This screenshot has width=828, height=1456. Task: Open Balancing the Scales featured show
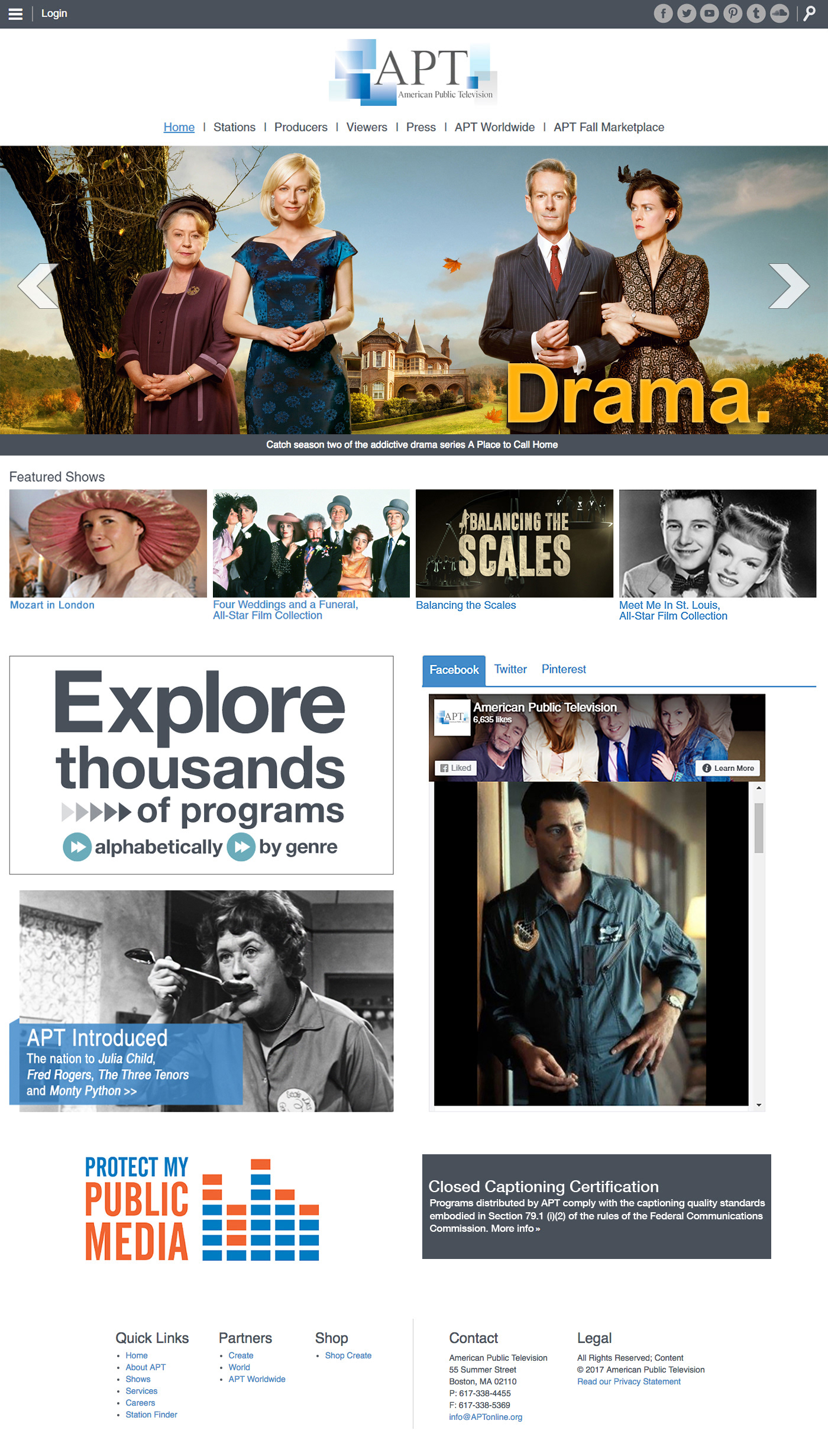click(465, 605)
